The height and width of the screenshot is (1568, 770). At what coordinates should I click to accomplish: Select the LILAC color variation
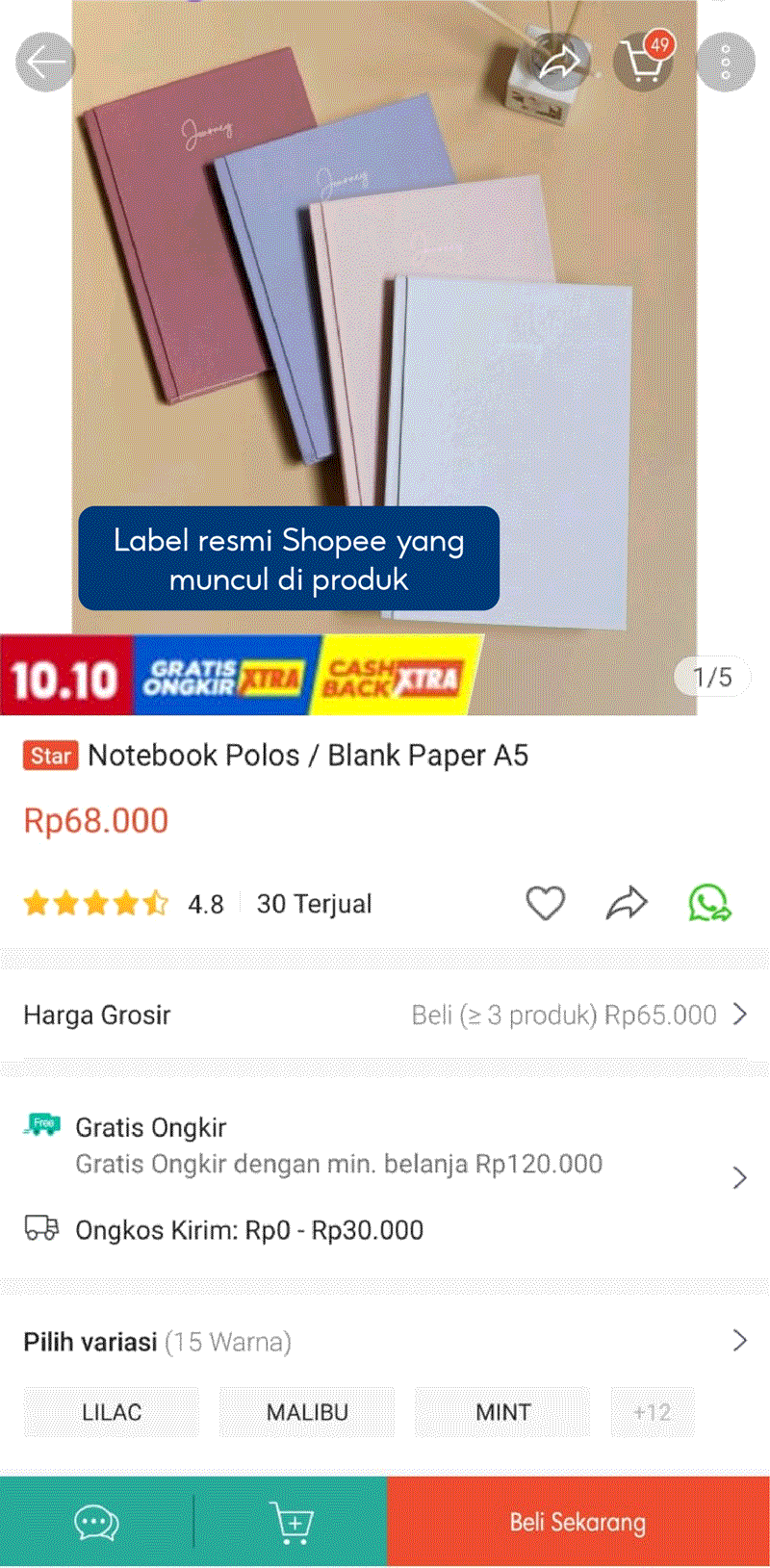point(112,1412)
